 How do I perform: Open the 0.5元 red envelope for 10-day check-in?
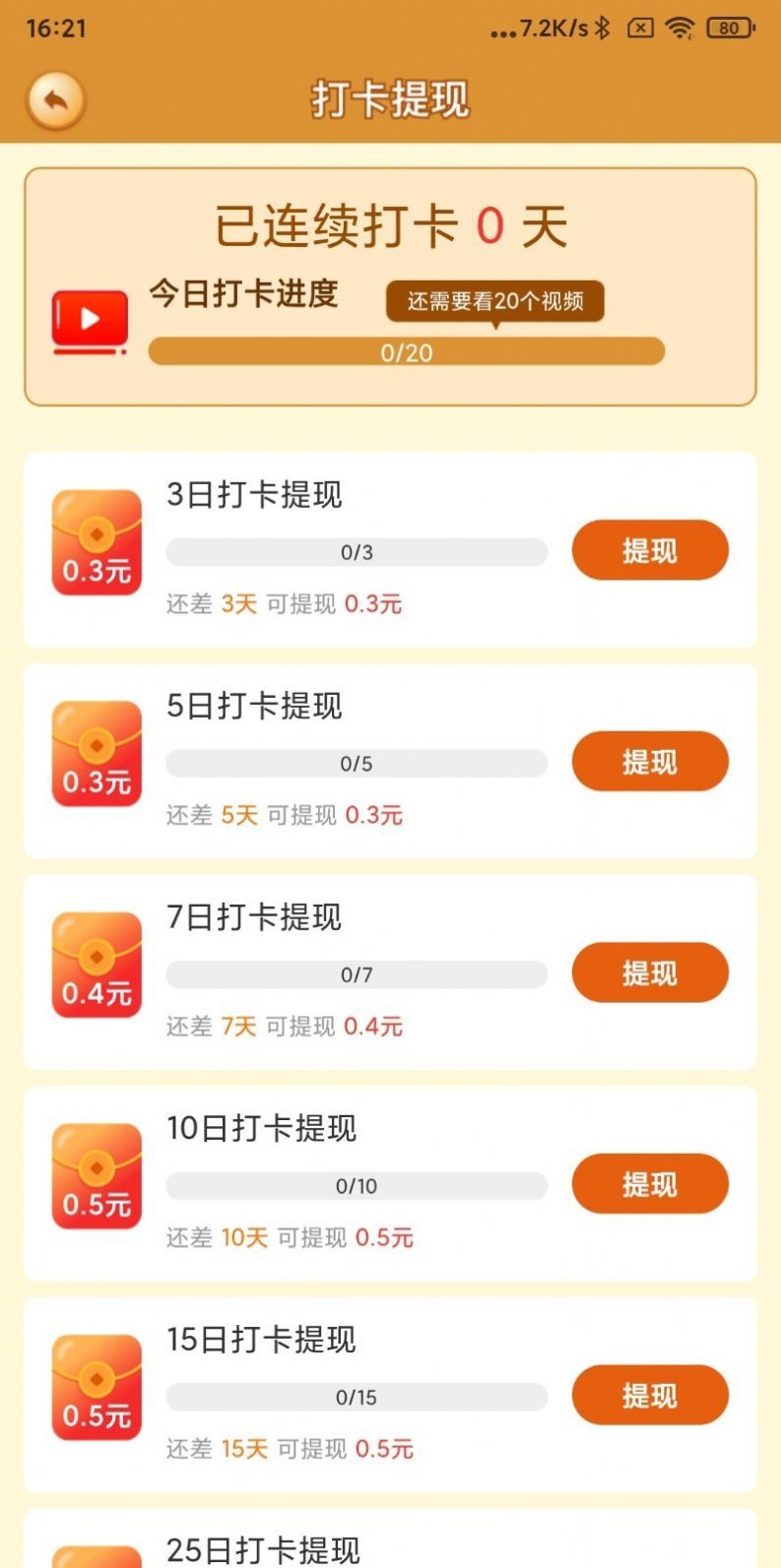pyautogui.click(x=96, y=1175)
